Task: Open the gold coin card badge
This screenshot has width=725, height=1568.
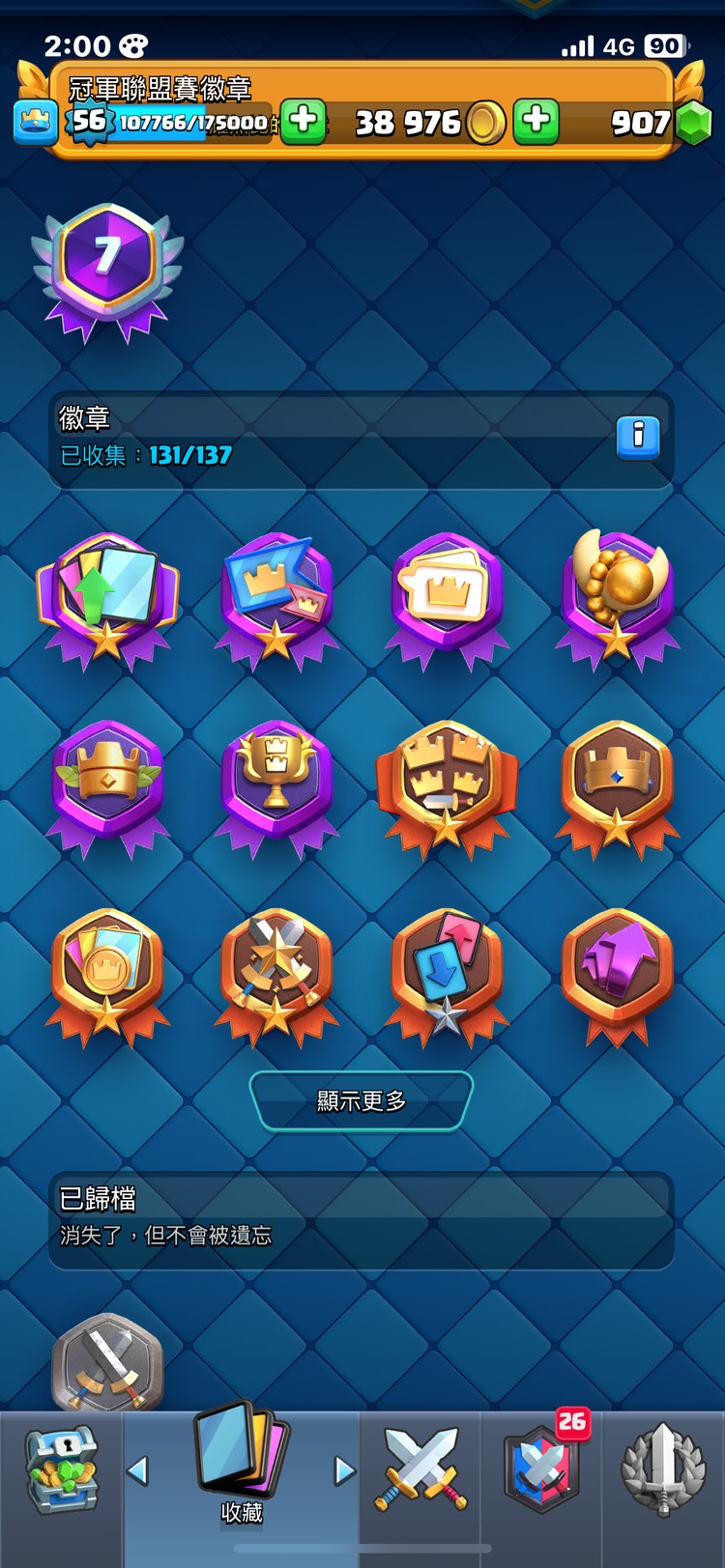Action: click(107, 972)
